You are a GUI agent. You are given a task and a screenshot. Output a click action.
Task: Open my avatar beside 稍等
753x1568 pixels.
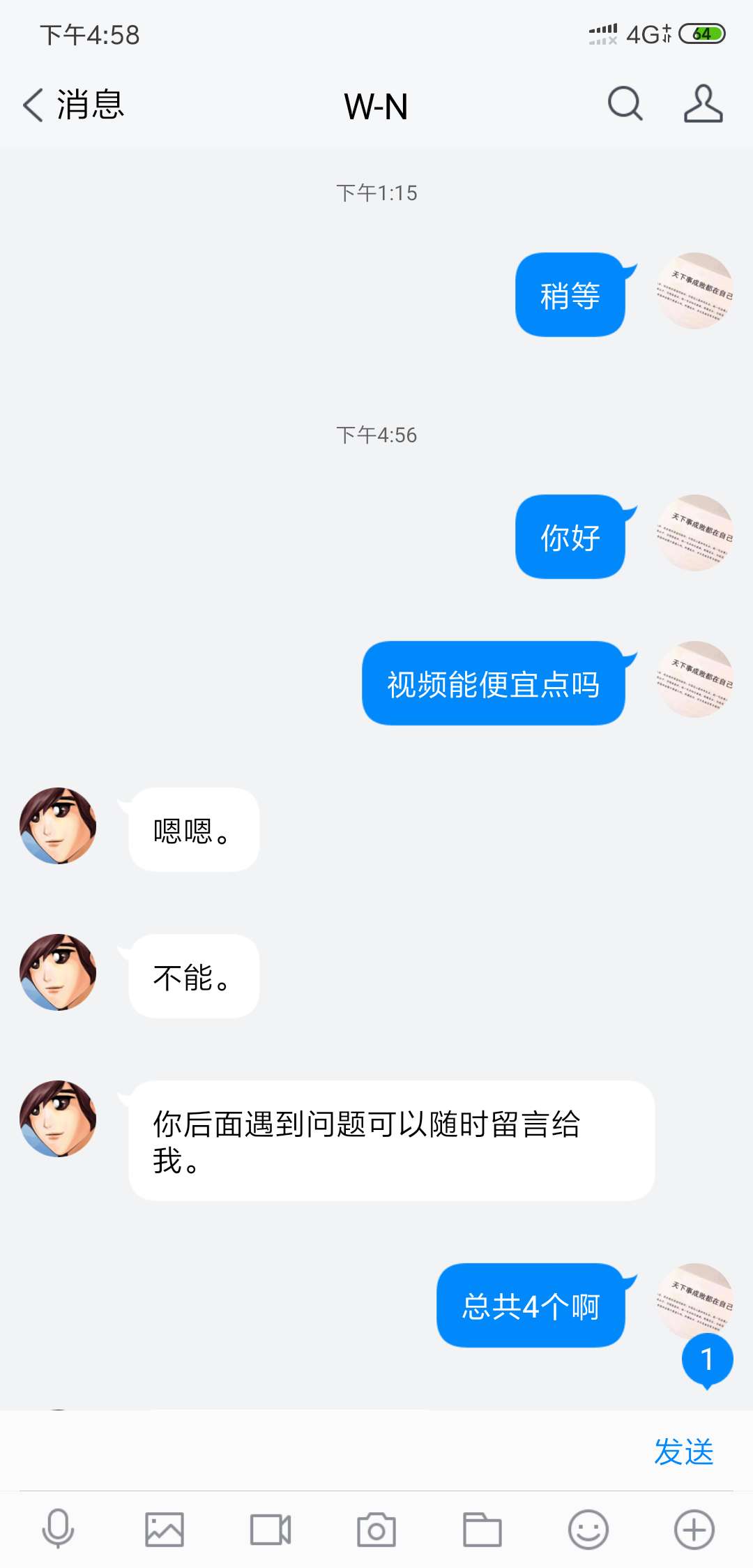coord(694,291)
